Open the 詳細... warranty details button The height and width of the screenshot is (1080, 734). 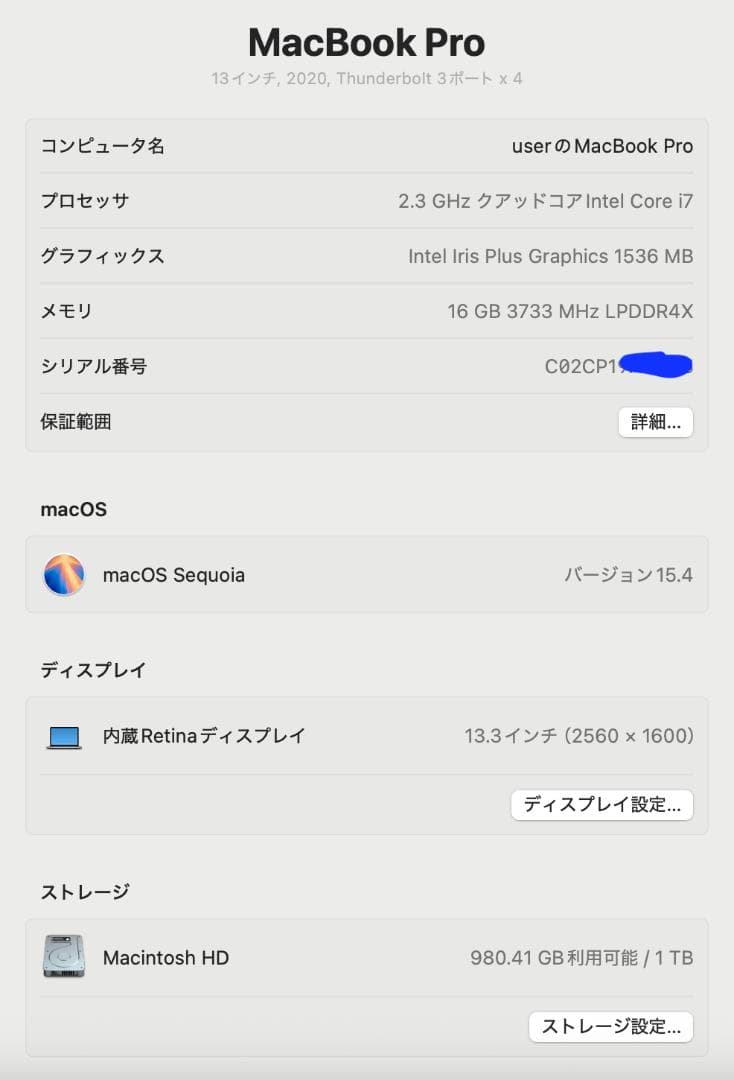(656, 422)
